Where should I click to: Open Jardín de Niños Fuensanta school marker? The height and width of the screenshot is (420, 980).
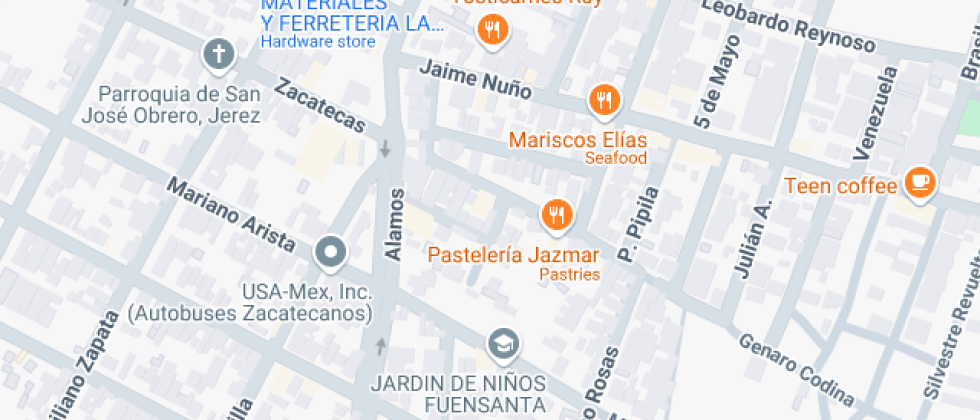[x=504, y=345]
